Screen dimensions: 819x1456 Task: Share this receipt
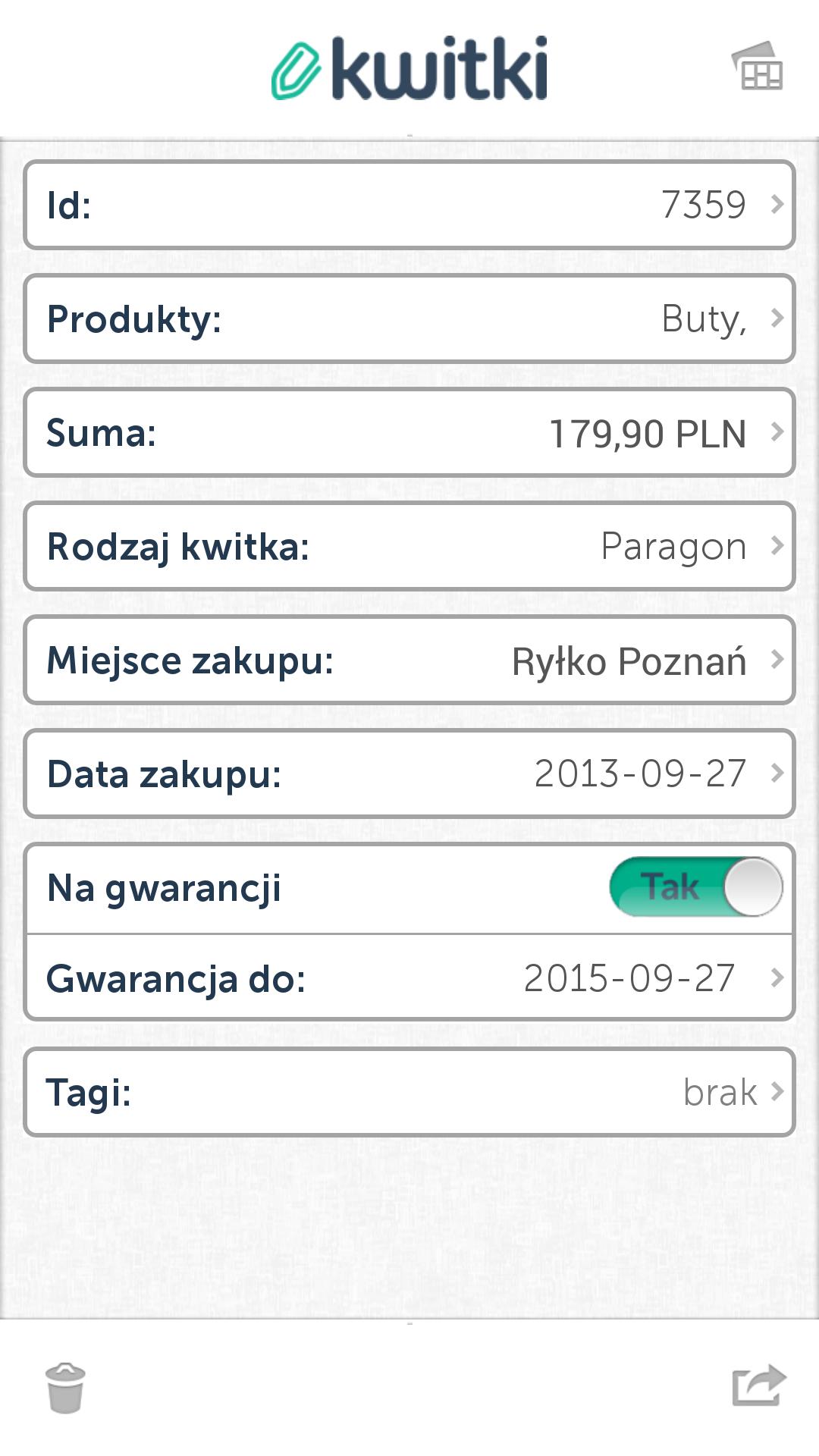click(758, 1385)
